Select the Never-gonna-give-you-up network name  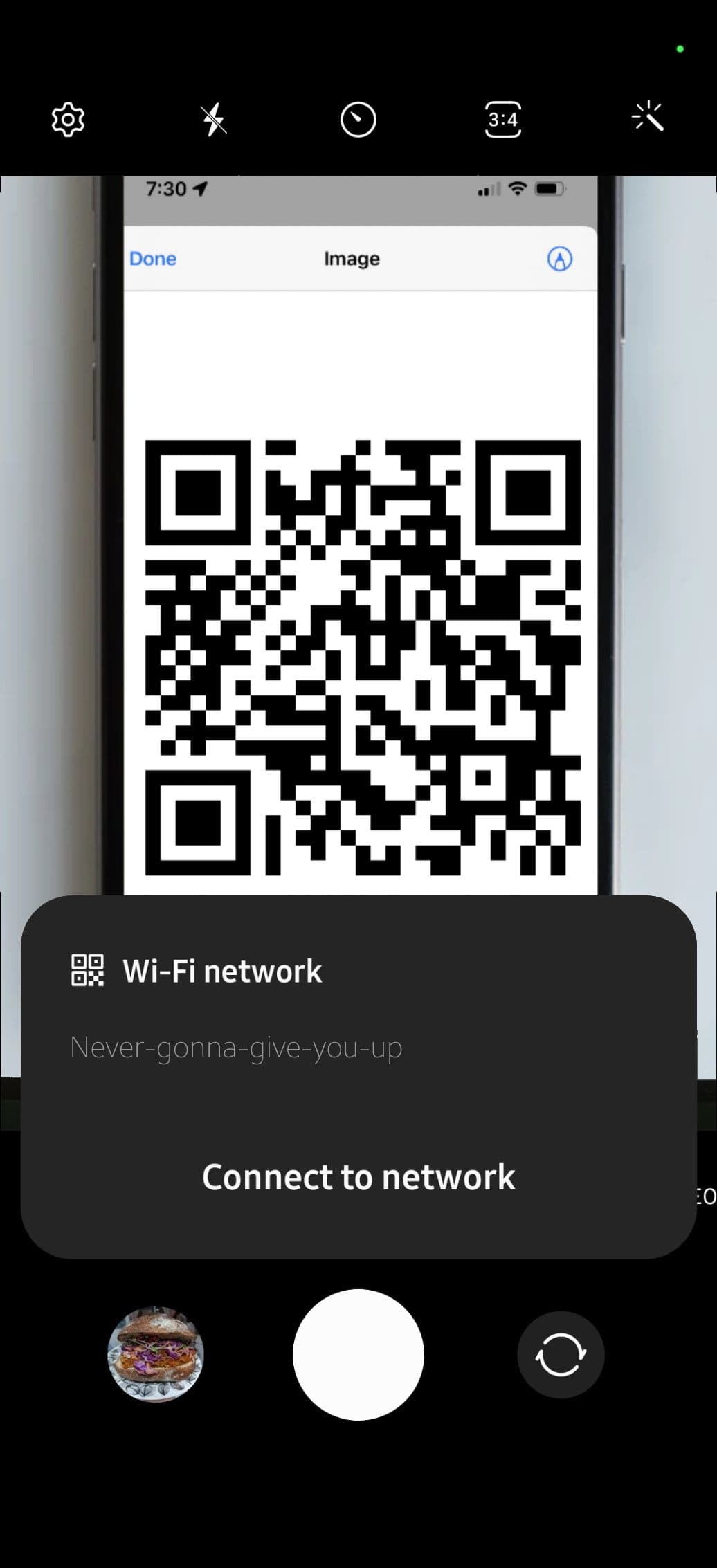tap(235, 1047)
